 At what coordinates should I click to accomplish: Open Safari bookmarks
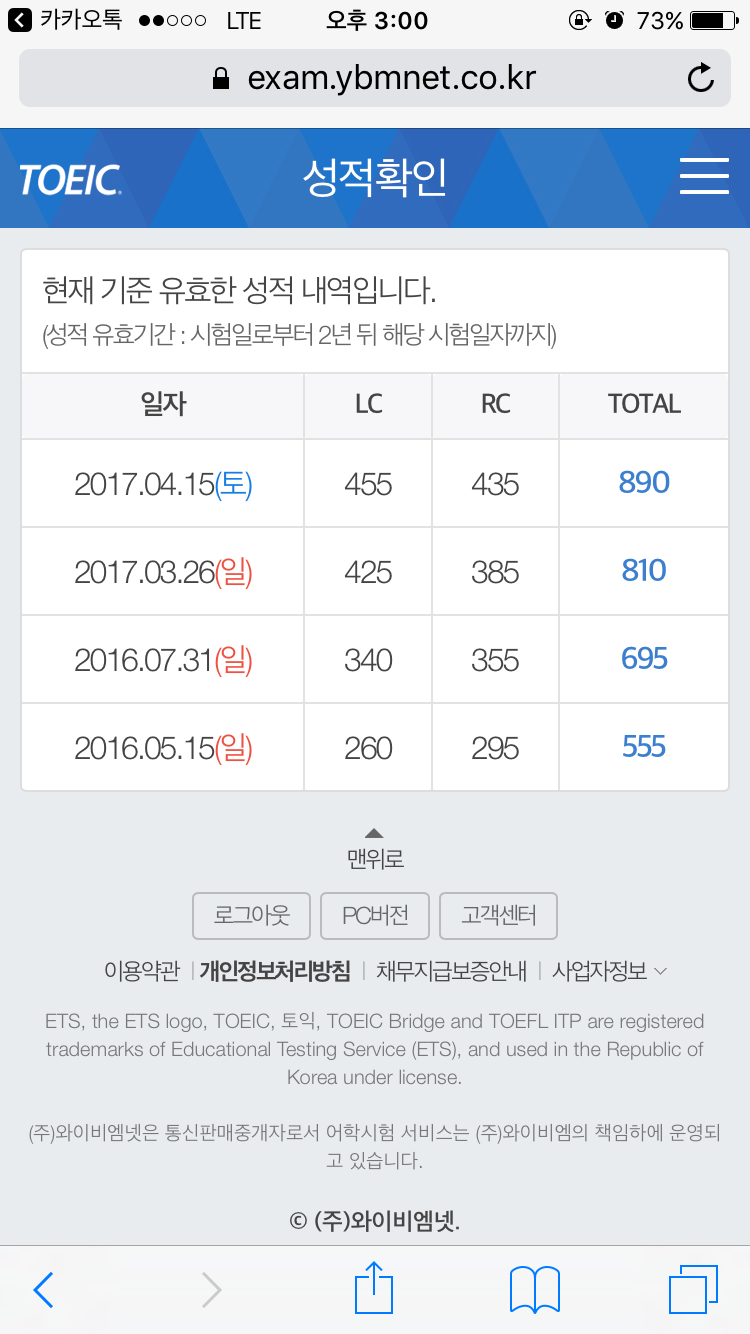pos(534,1290)
